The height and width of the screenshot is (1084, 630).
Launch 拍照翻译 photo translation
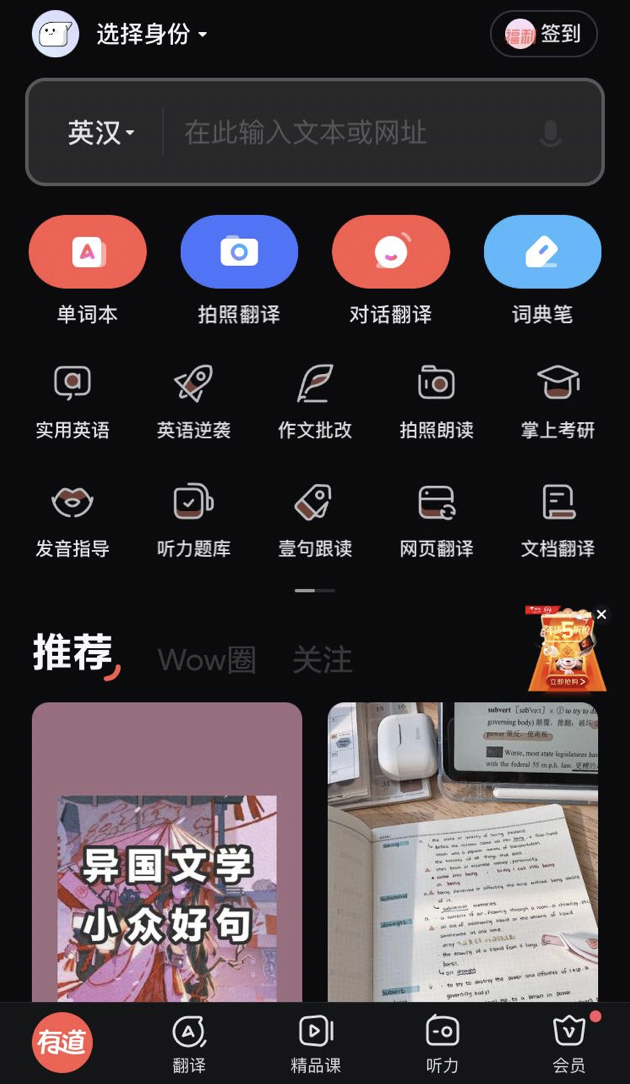point(239,253)
